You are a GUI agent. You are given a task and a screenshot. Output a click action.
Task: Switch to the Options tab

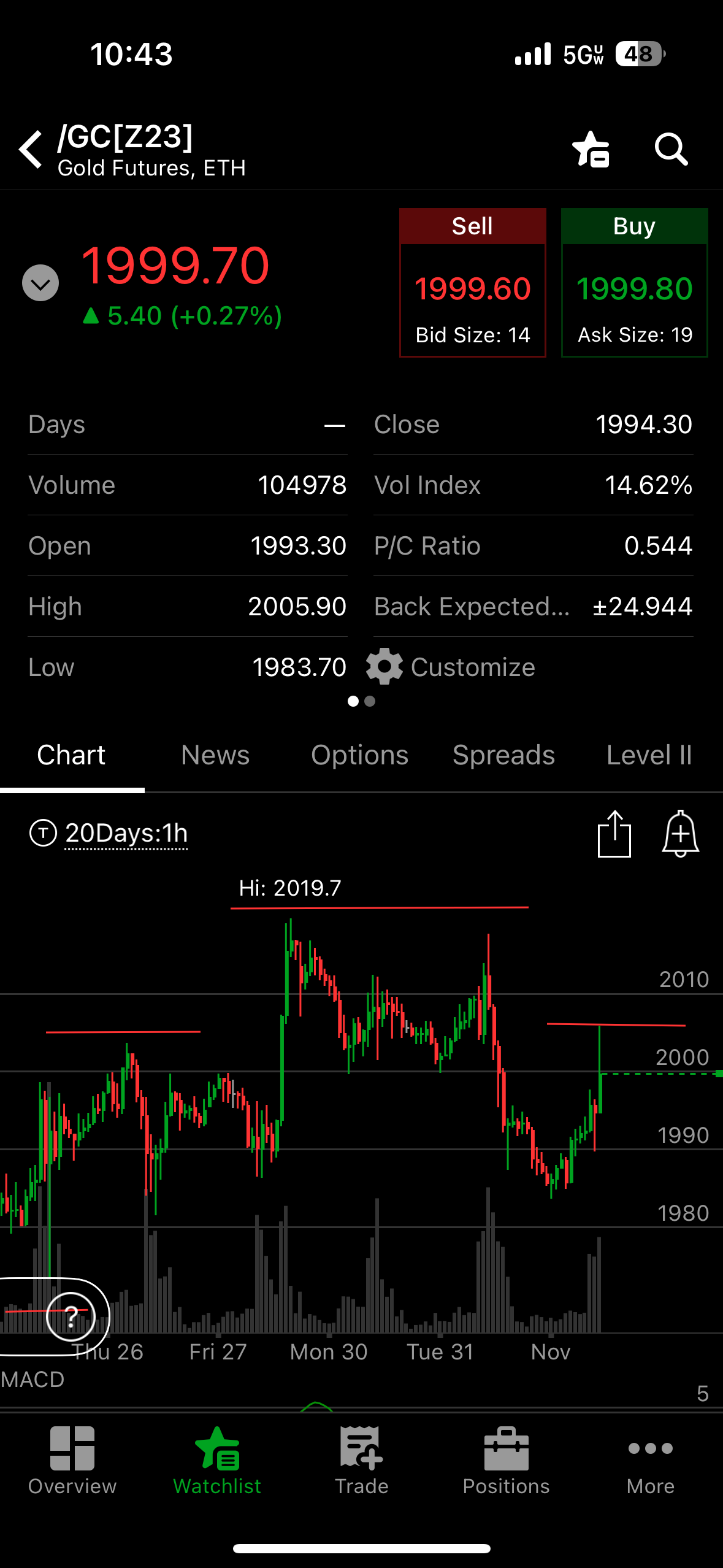359,755
